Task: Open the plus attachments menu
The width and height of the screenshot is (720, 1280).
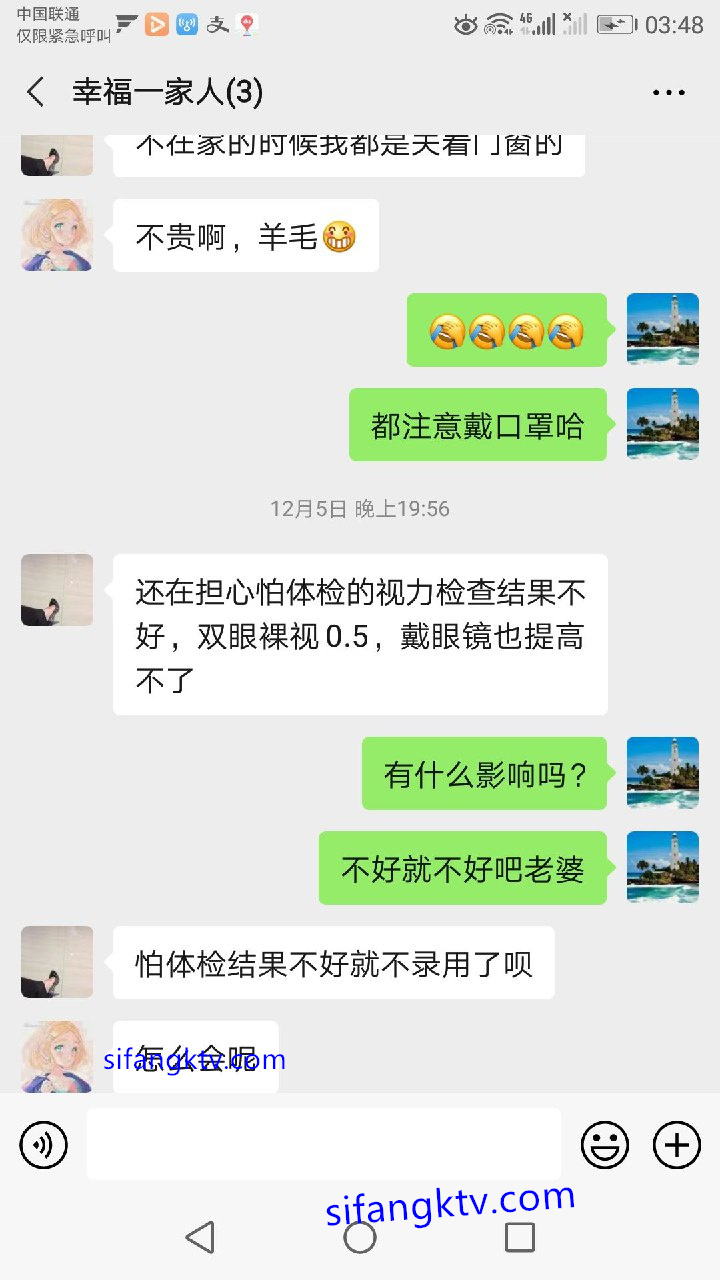Action: (677, 1144)
